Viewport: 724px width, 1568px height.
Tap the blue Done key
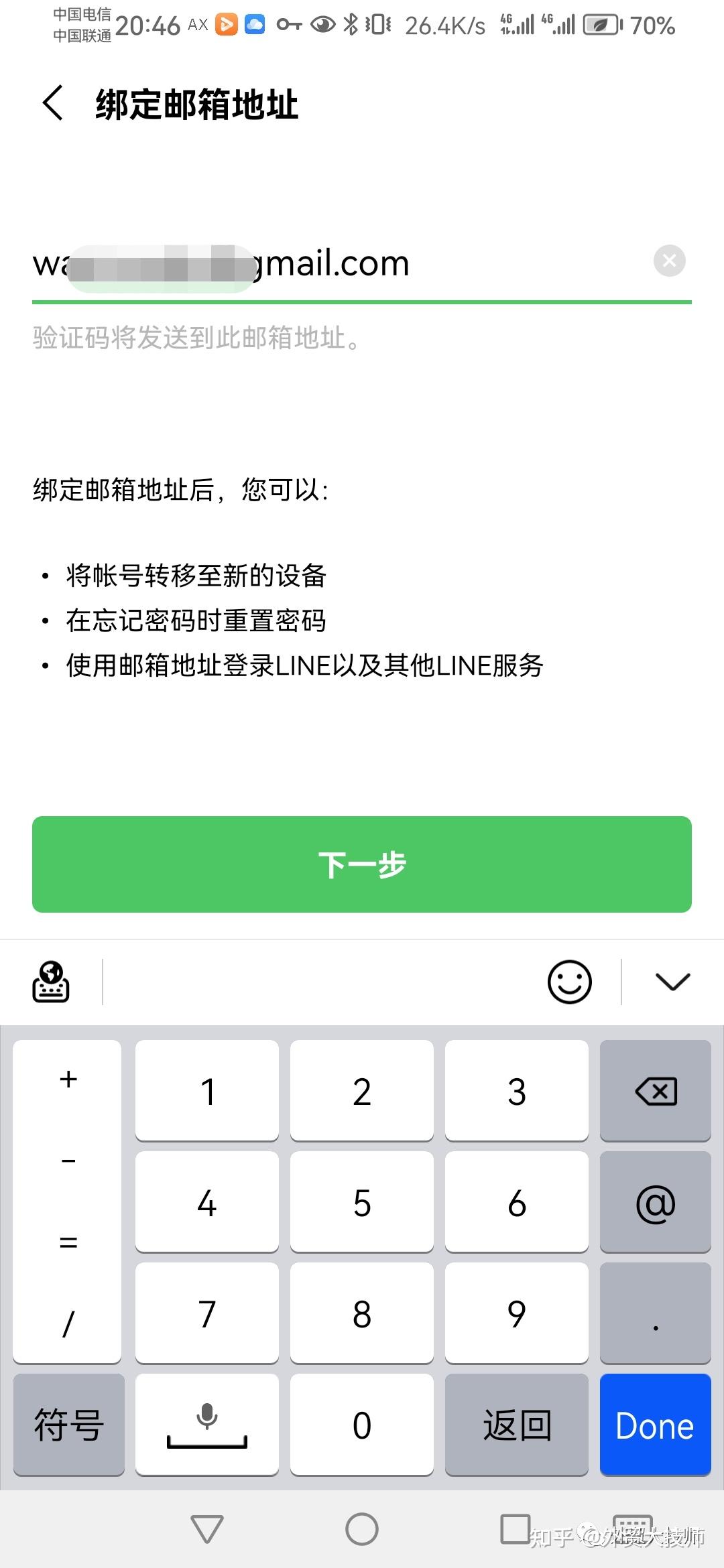click(655, 1425)
